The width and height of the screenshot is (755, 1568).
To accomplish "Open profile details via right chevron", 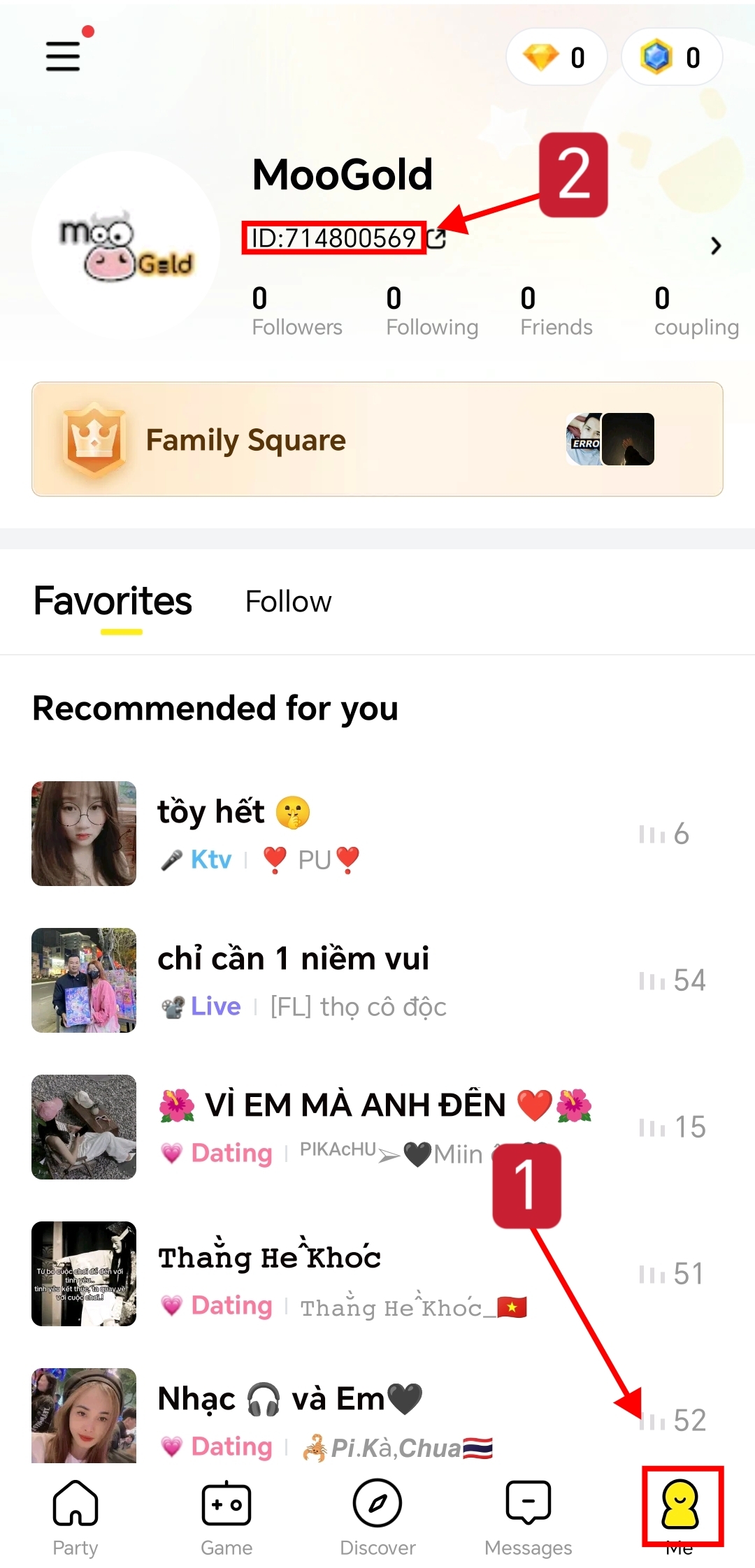I will [x=715, y=246].
